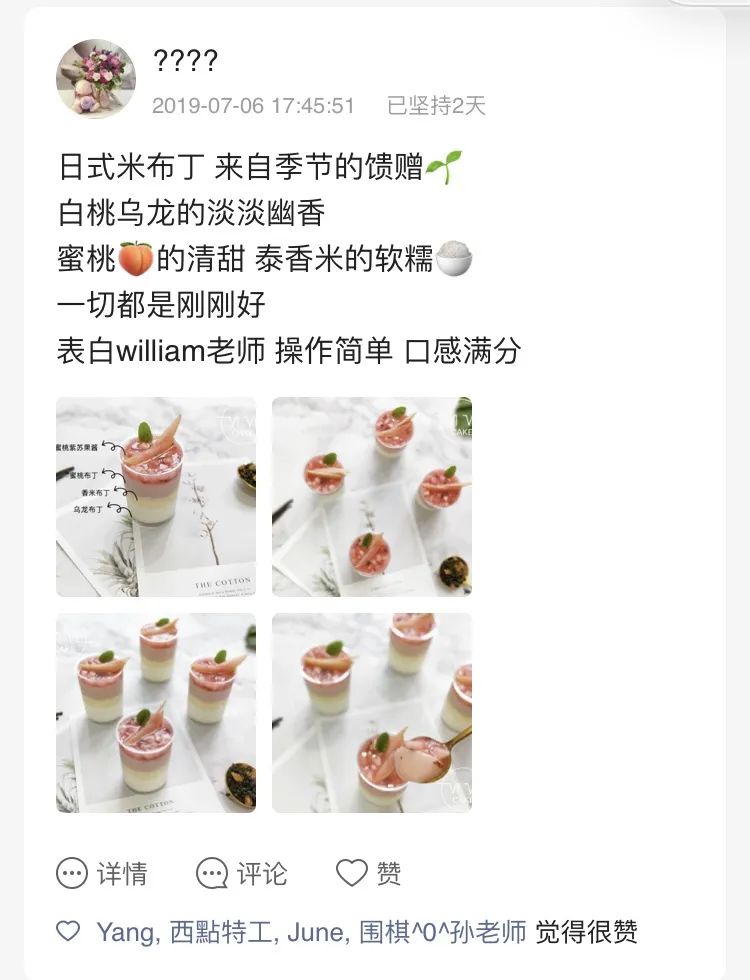
Task: Open the fourth photo with the spoon
Action: [x=372, y=713]
